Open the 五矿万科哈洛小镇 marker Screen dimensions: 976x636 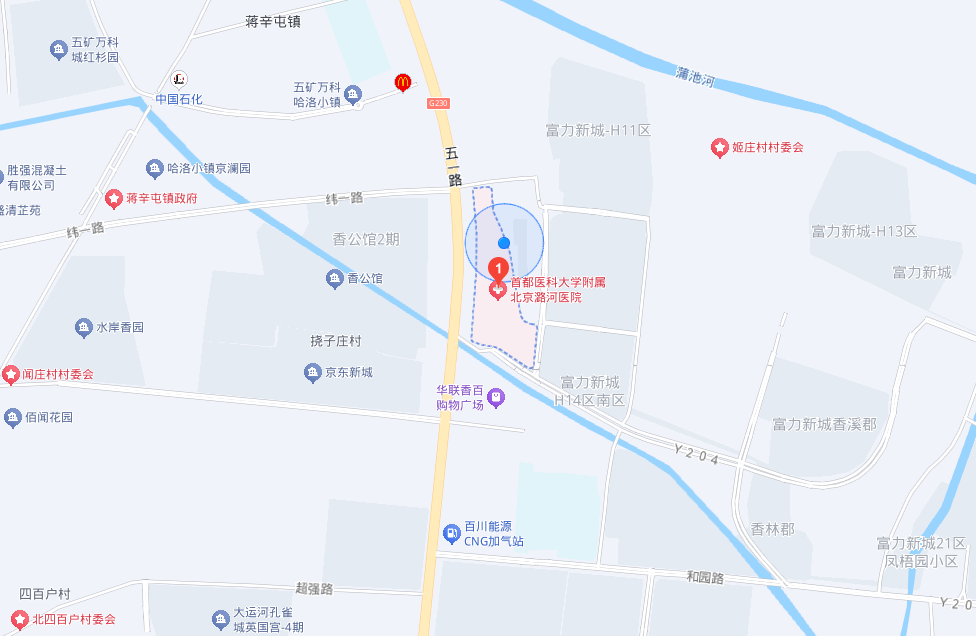point(354,95)
